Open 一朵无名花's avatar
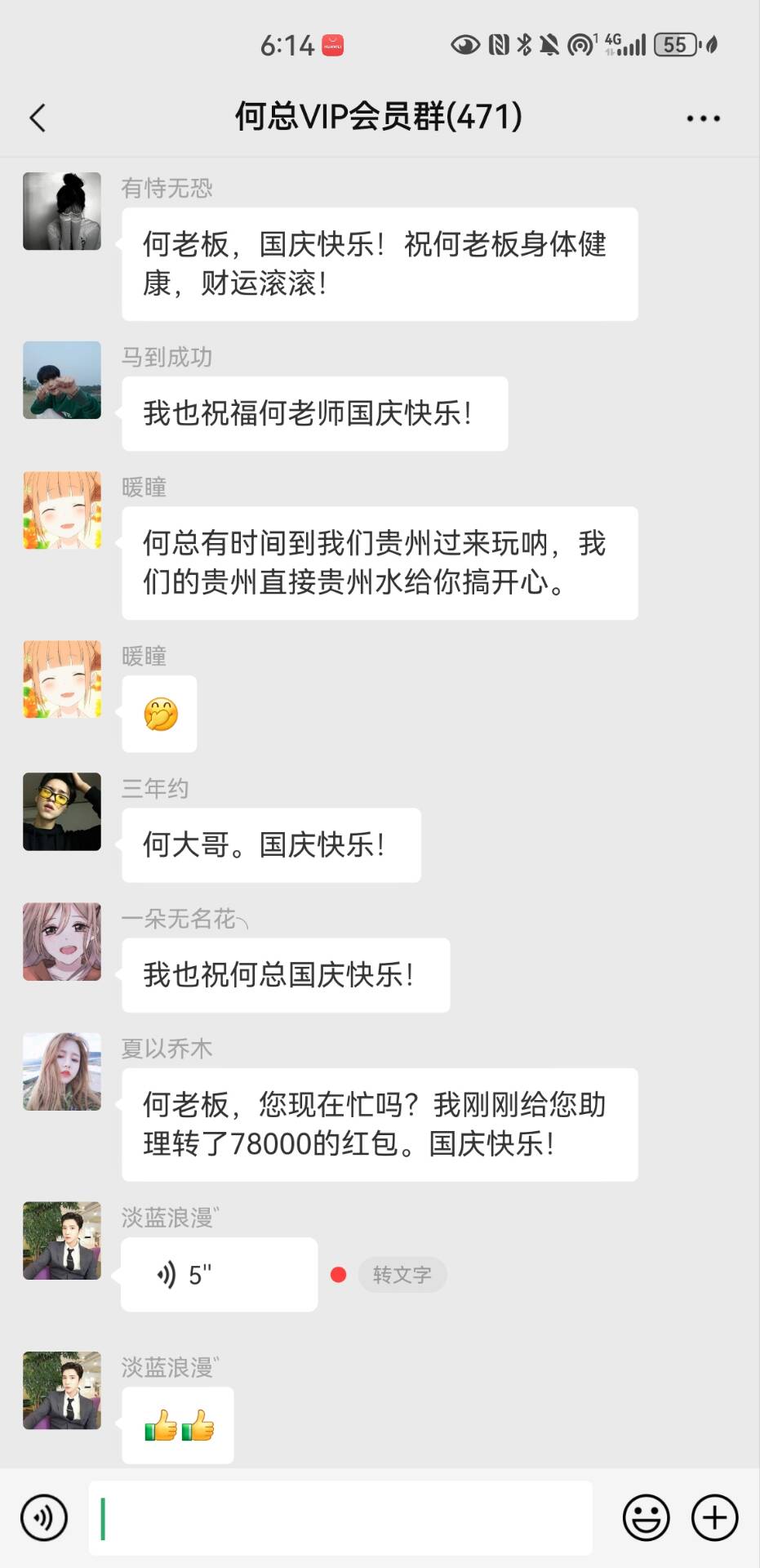760x1568 pixels. [62, 942]
